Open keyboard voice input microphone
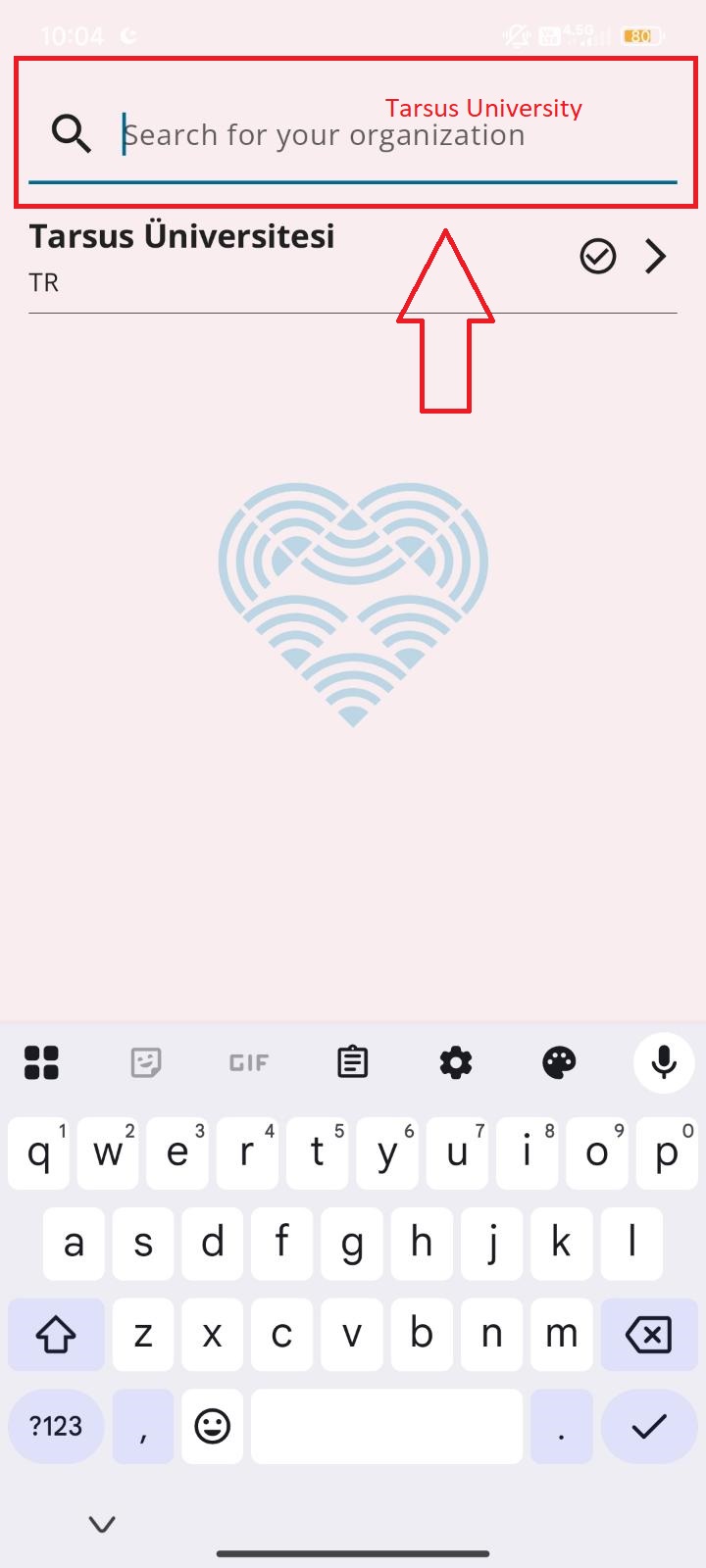This screenshot has width=706, height=1568. (x=664, y=1062)
